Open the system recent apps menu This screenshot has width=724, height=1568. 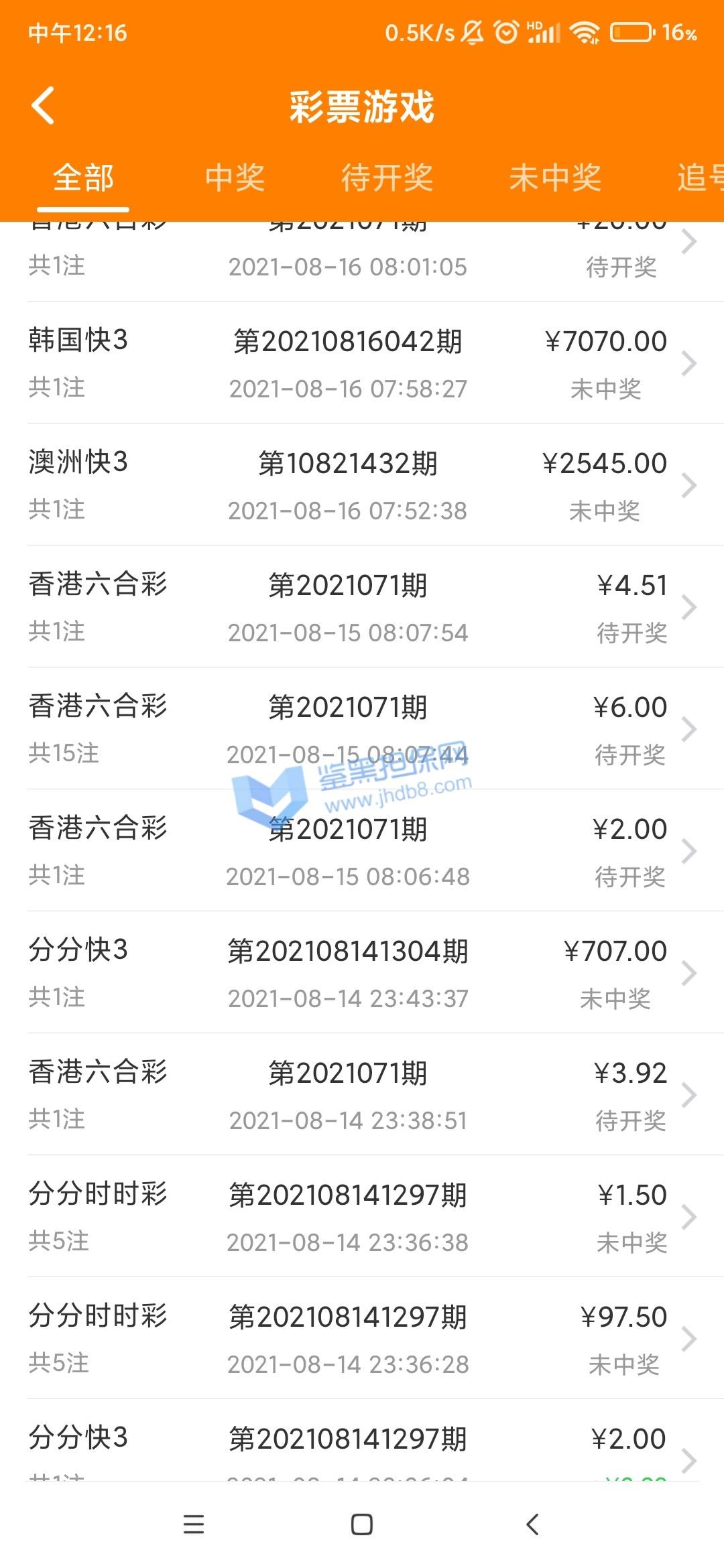pos(194,1524)
